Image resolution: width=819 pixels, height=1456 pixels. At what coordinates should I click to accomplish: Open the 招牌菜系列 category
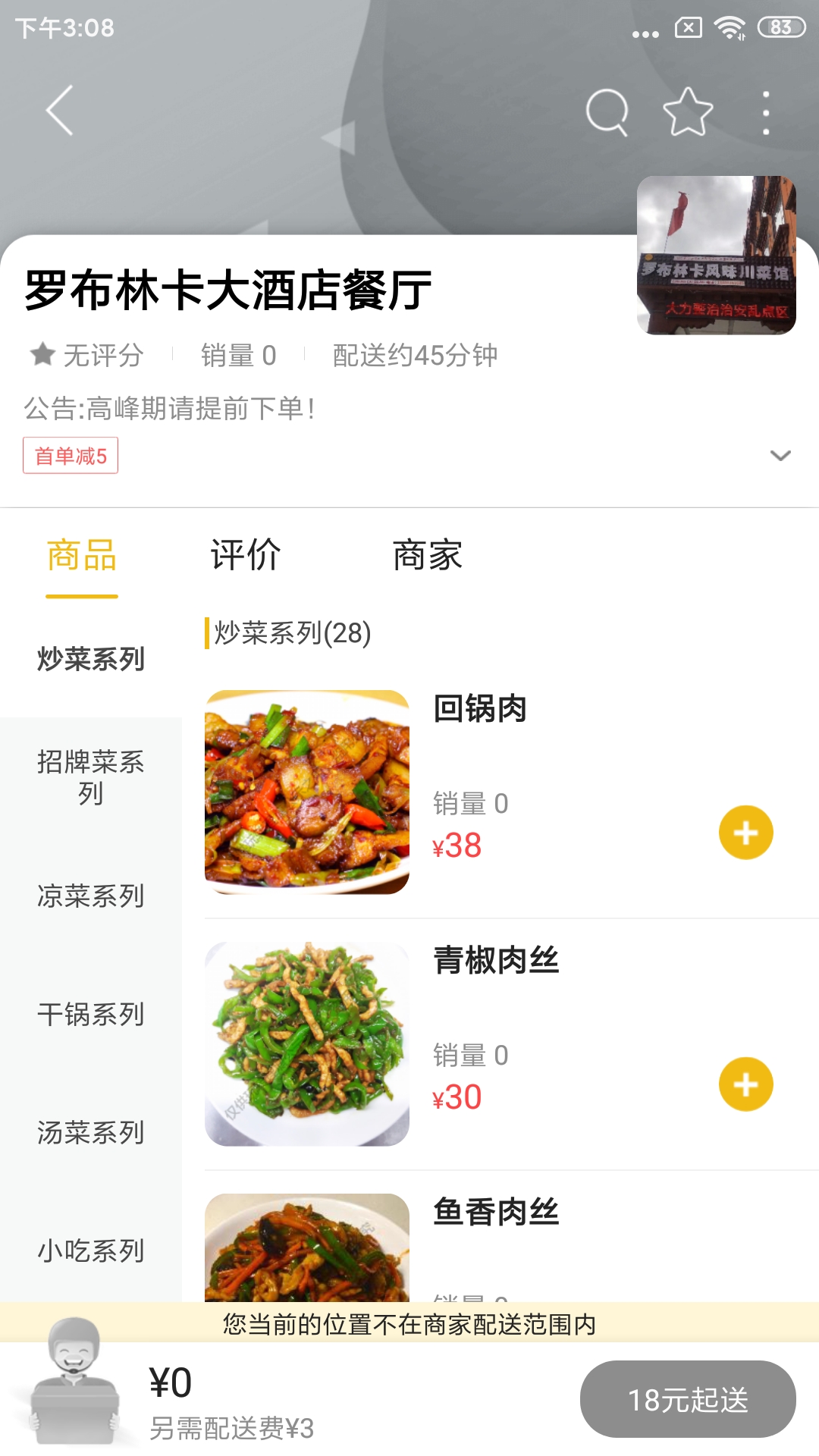coord(91,777)
